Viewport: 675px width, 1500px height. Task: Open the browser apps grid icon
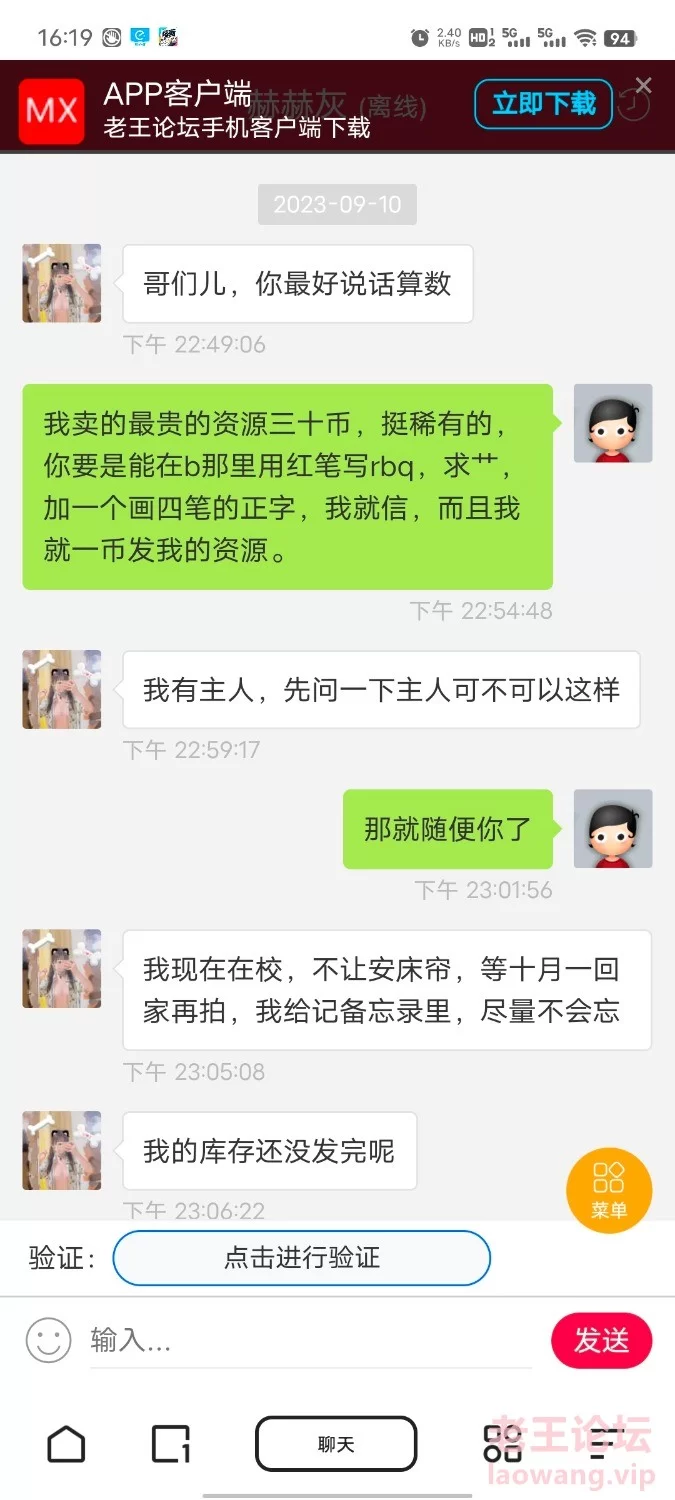click(502, 1444)
